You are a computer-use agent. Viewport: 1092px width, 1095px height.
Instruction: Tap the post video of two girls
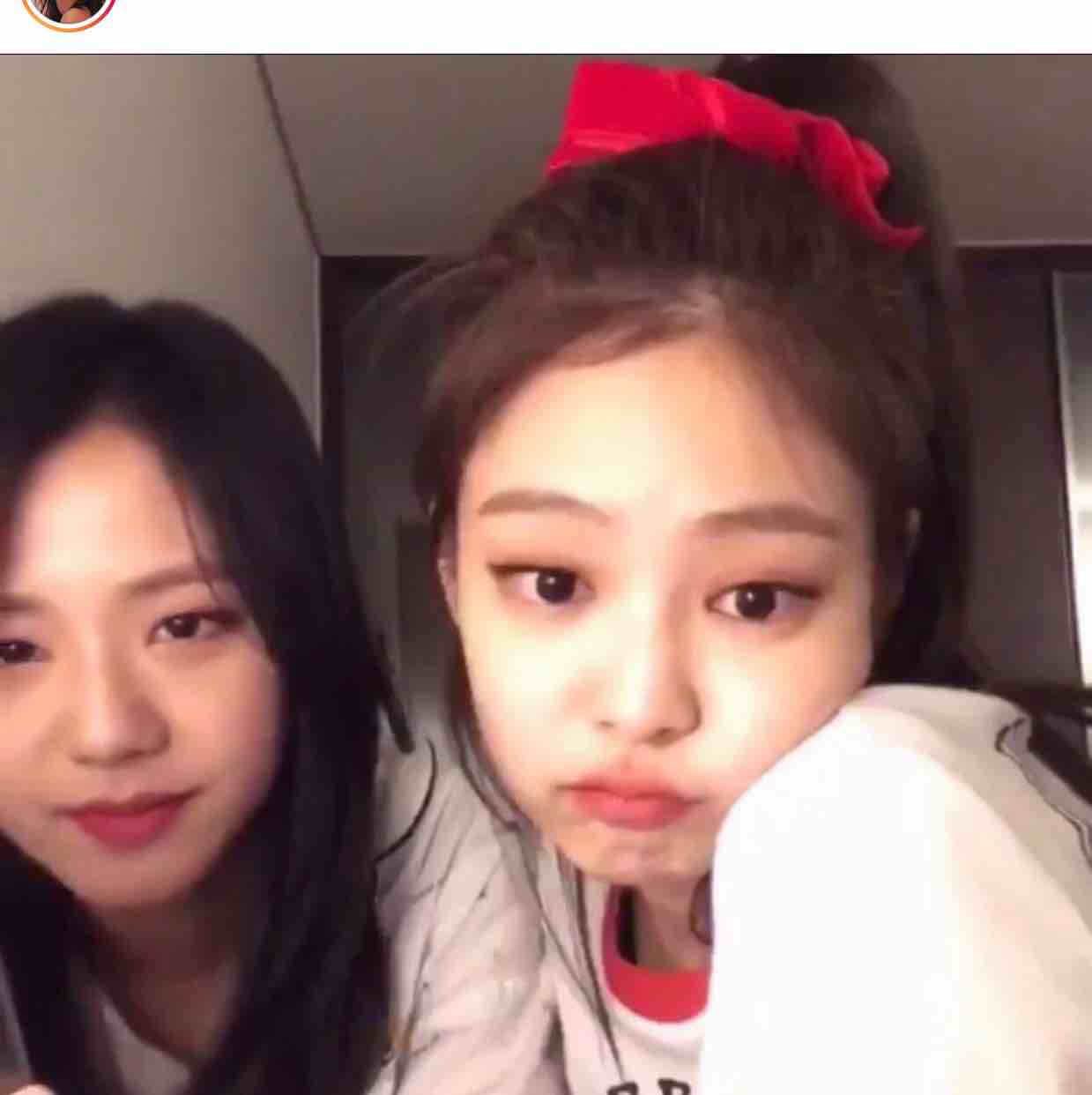click(x=546, y=573)
